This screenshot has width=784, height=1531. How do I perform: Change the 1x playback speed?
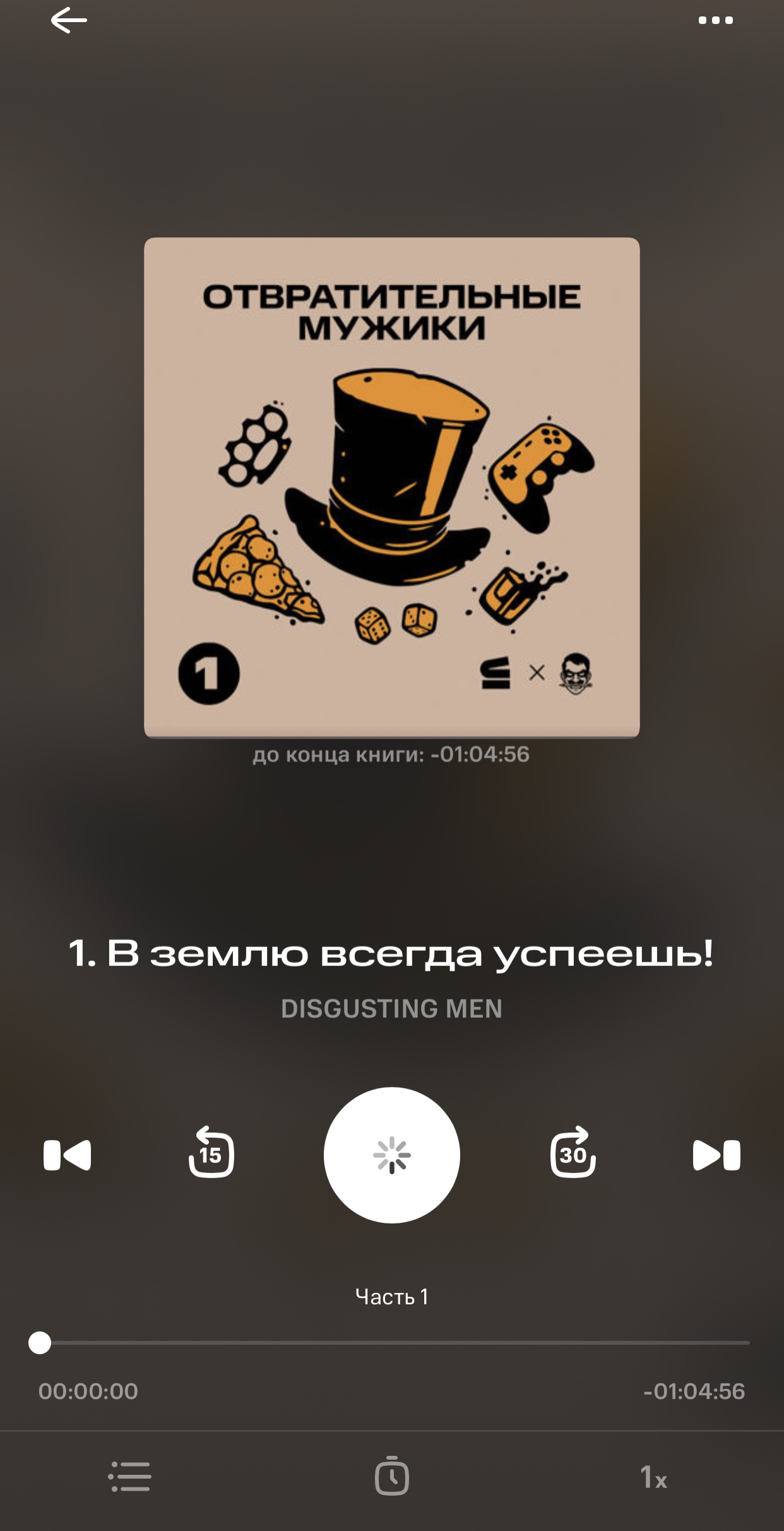coord(653,1477)
